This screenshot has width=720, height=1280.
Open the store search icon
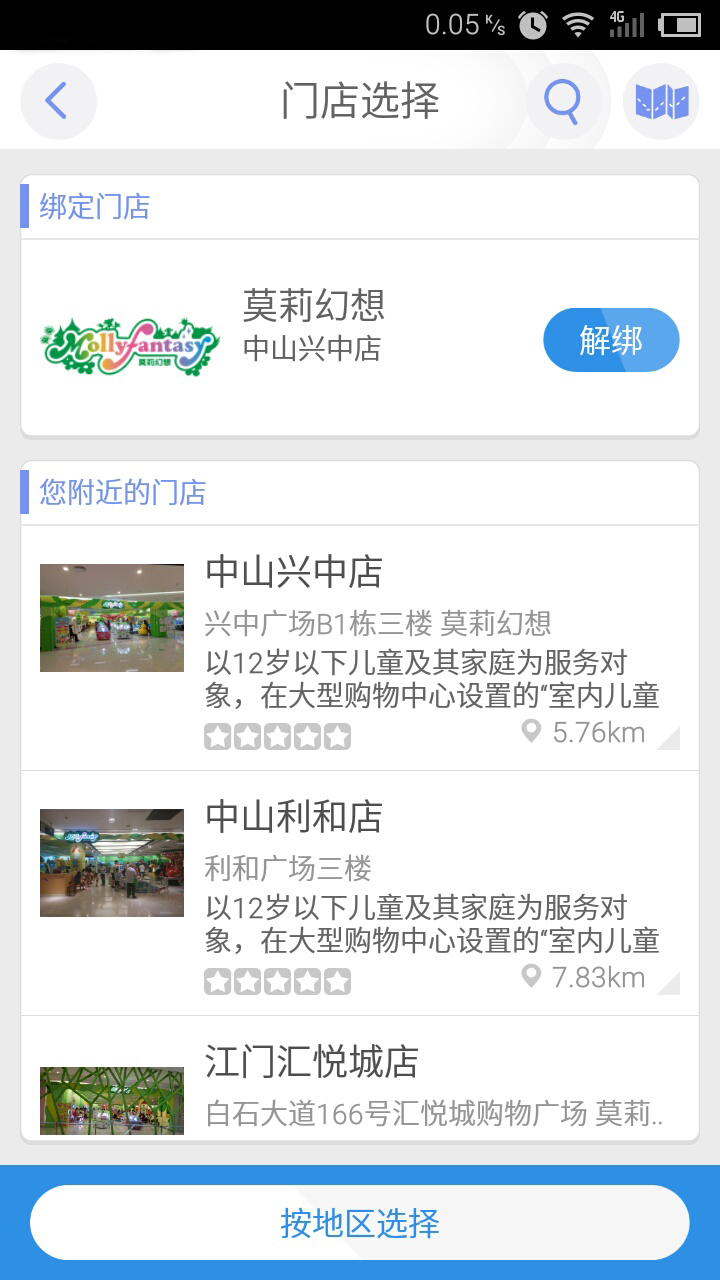tap(563, 100)
